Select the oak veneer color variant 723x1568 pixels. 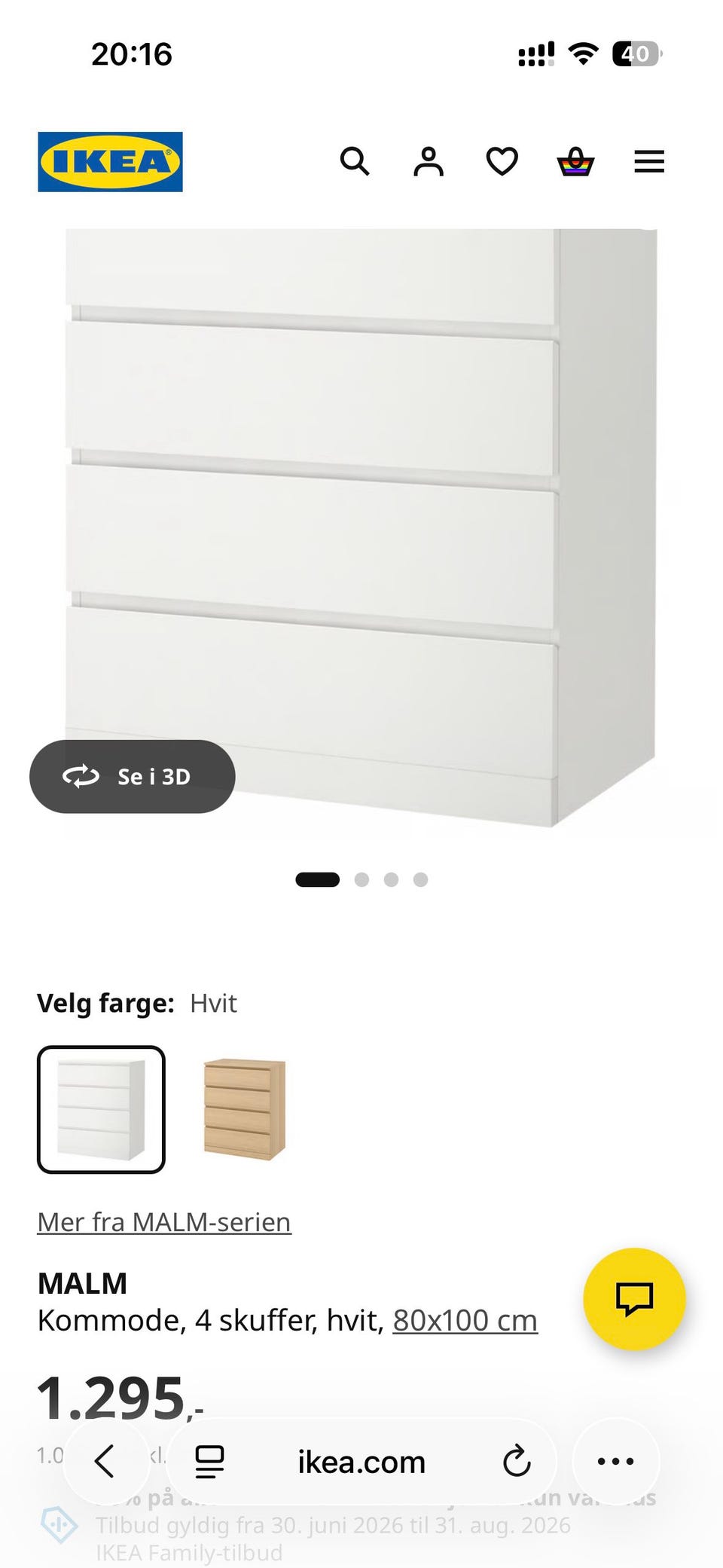pos(245,1109)
